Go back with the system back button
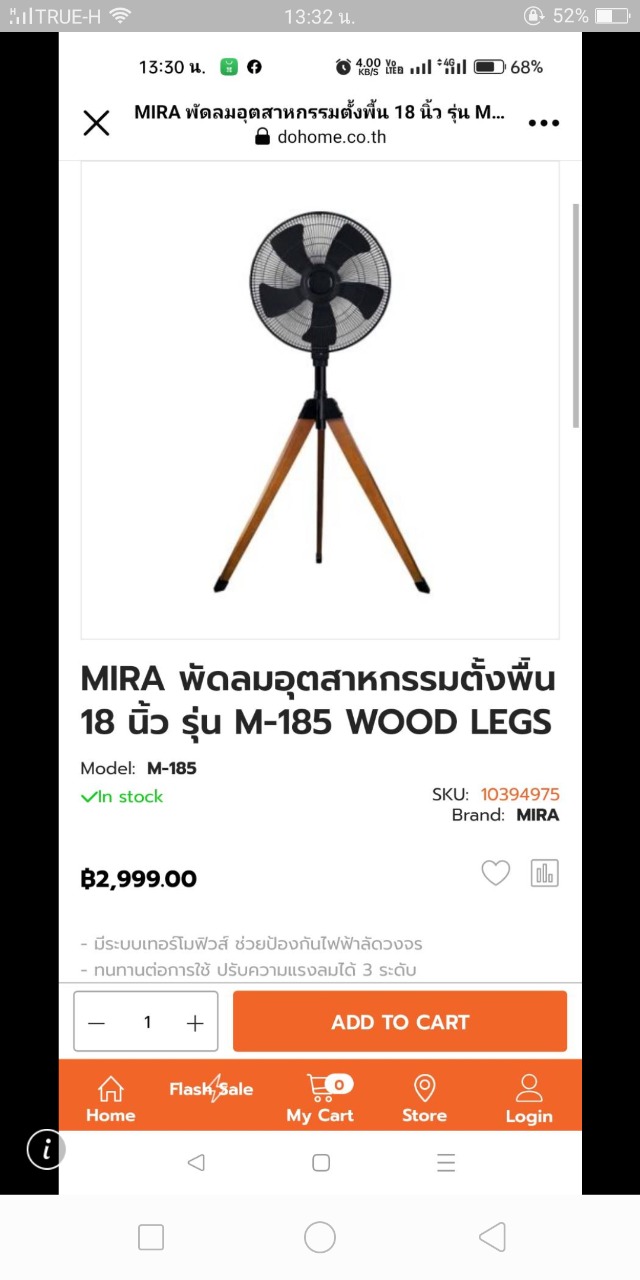Screen dimensions: 640x1280 [492, 1238]
